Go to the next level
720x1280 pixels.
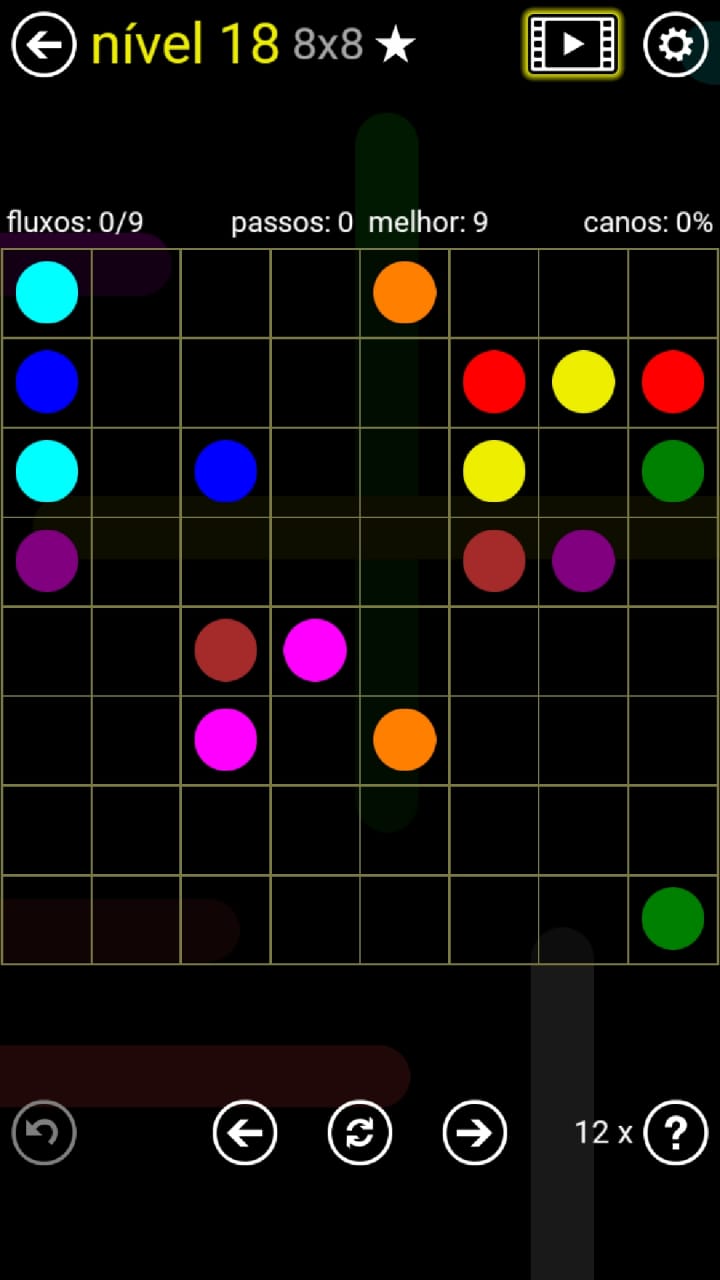tap(475, 1133)
